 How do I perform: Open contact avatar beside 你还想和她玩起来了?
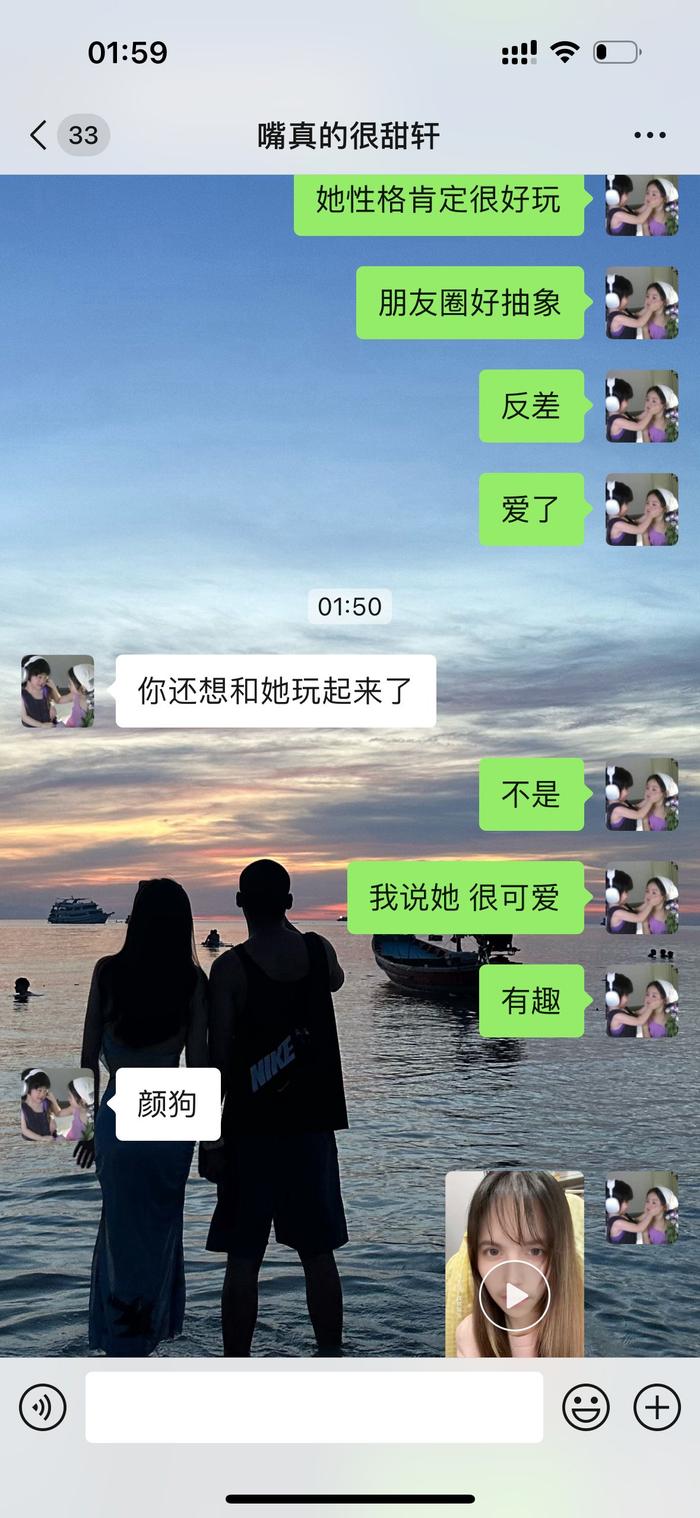(58, 691)
